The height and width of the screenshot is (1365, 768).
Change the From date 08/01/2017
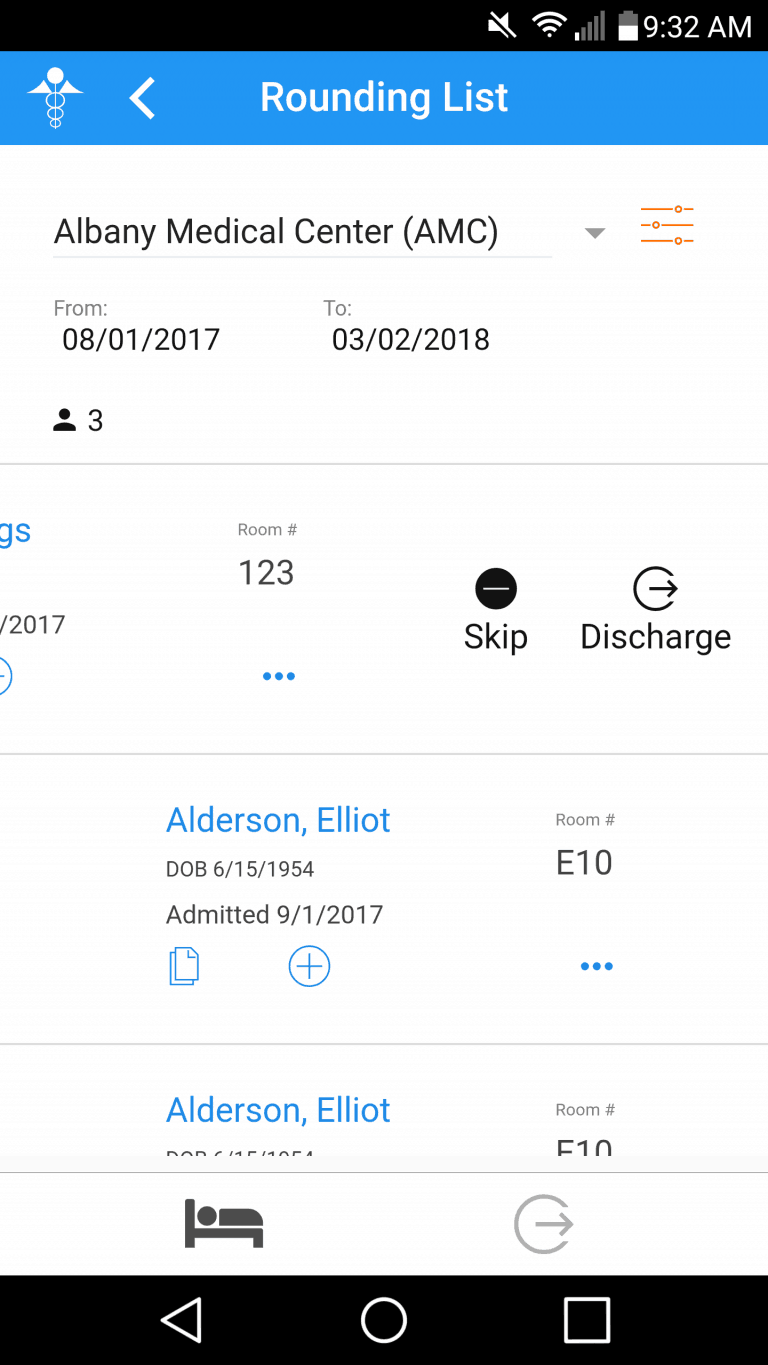click(x=141, y=339)
